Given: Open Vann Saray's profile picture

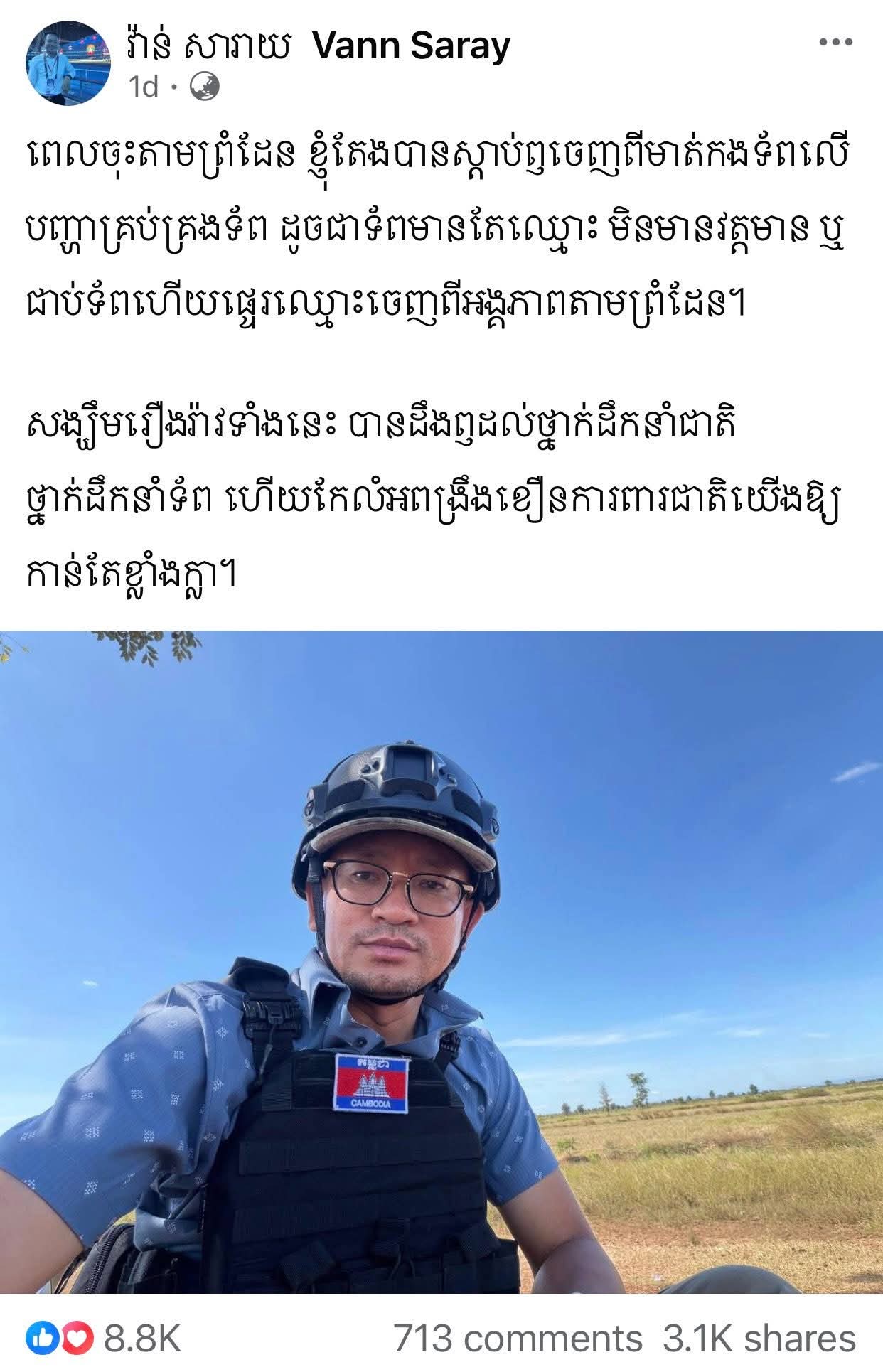Looking at the screenshot, I should 68,63.
